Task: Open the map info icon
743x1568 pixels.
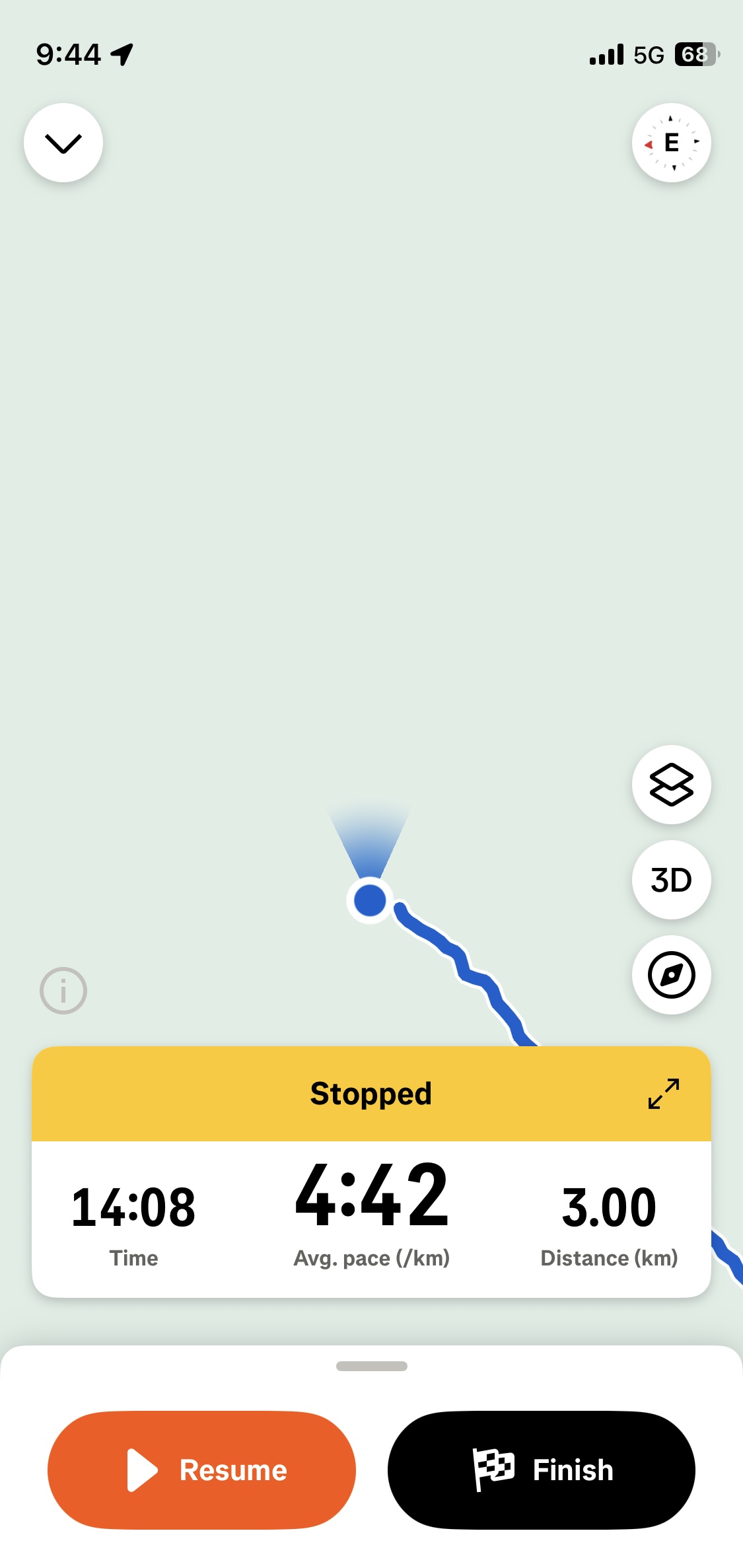Action: 63,991
